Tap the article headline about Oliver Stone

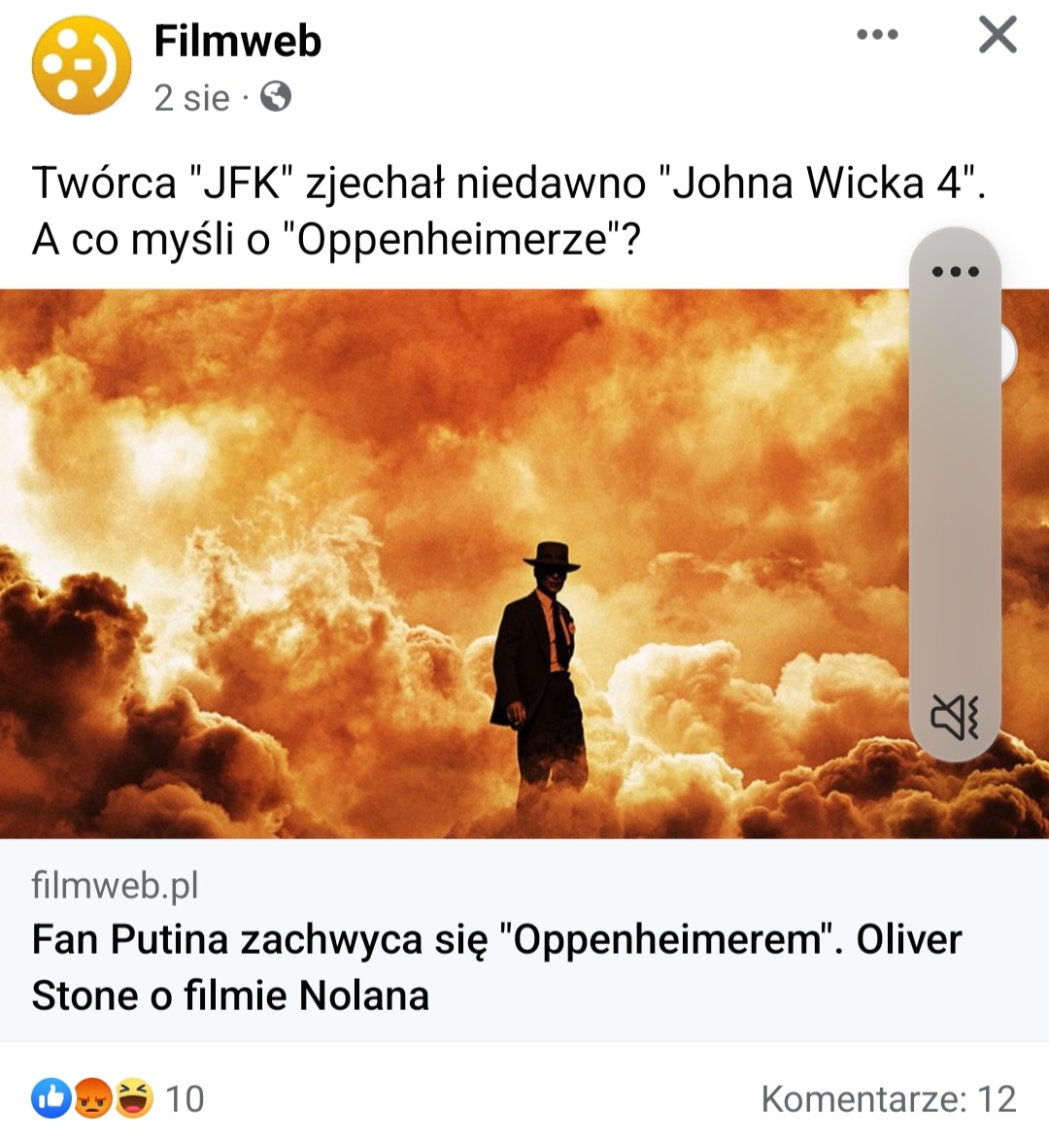[x=495, y=966]
